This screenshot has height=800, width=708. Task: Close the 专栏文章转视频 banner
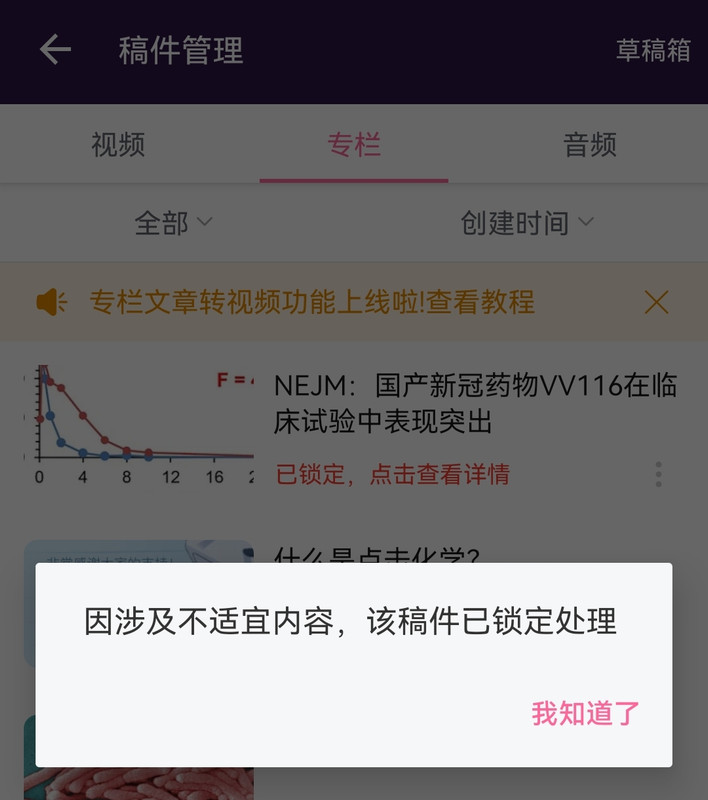click(656, 302)
